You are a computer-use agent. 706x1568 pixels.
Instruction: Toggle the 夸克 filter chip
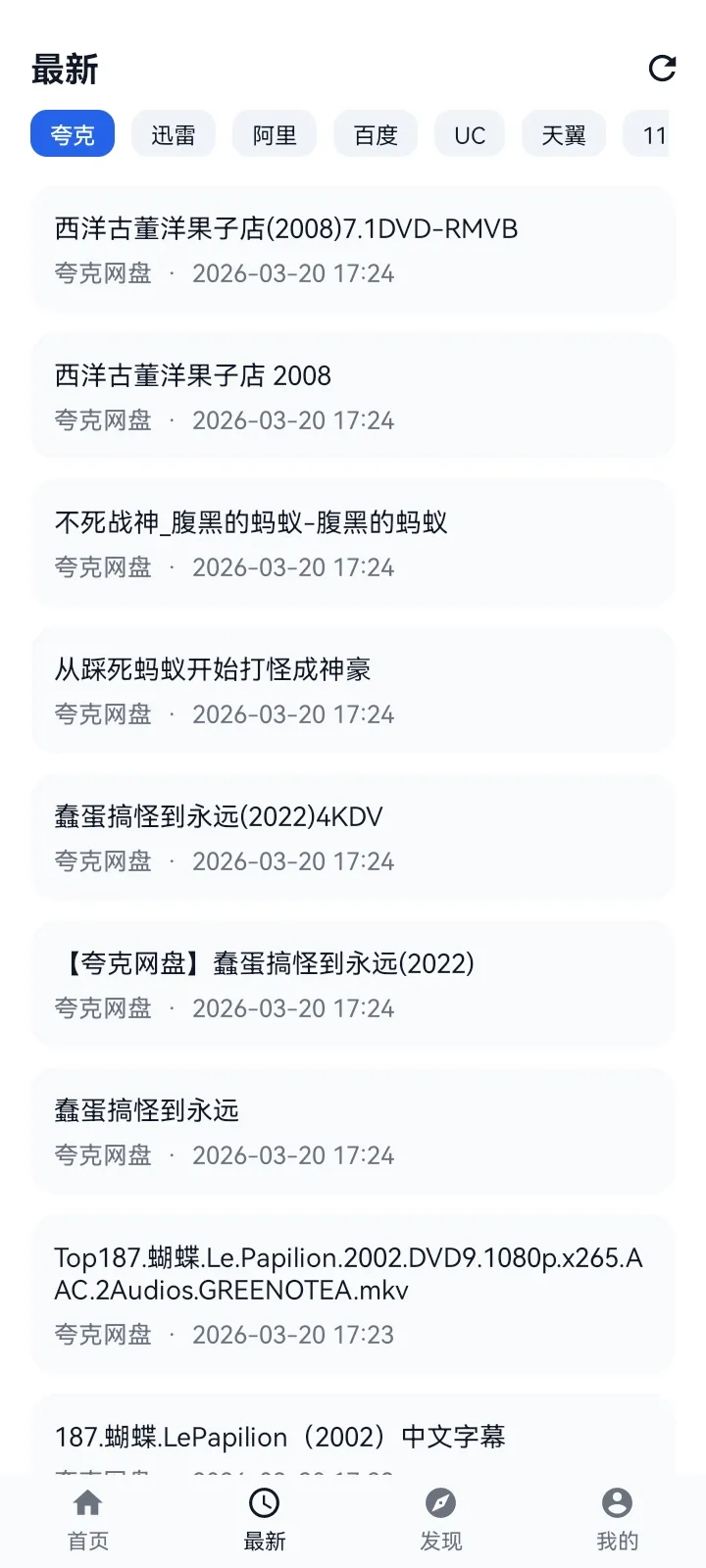[72, 133]
